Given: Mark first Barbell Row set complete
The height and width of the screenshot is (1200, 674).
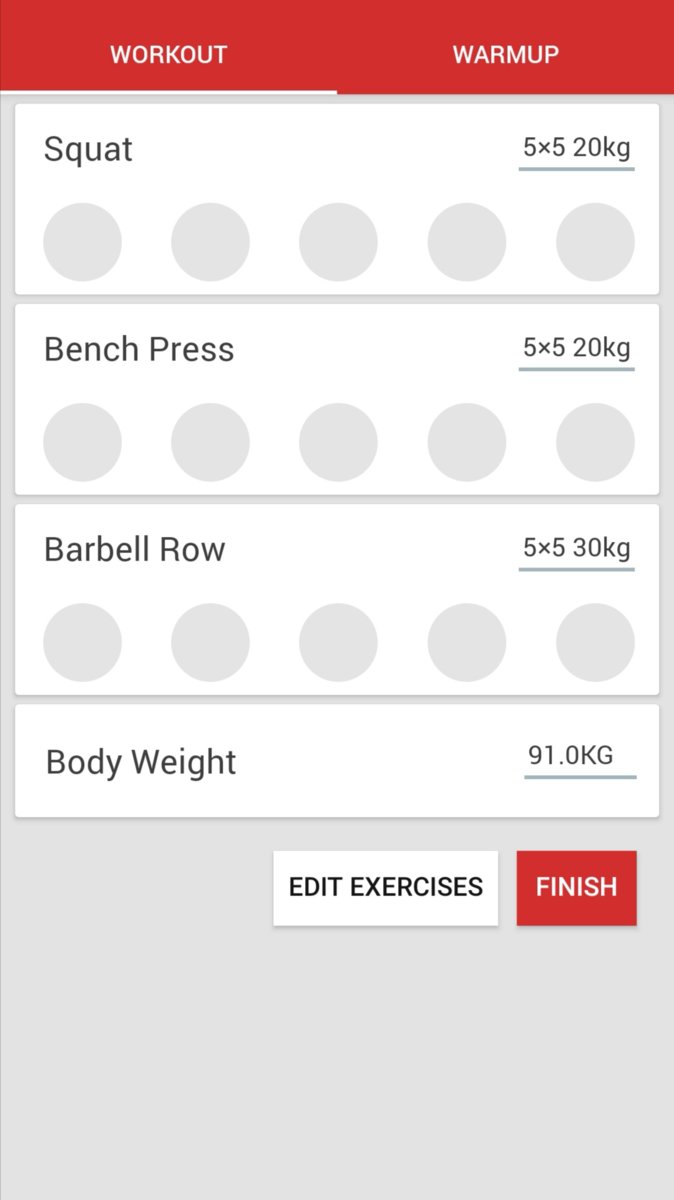Looking at the screenshot, I should click(83, 642).
